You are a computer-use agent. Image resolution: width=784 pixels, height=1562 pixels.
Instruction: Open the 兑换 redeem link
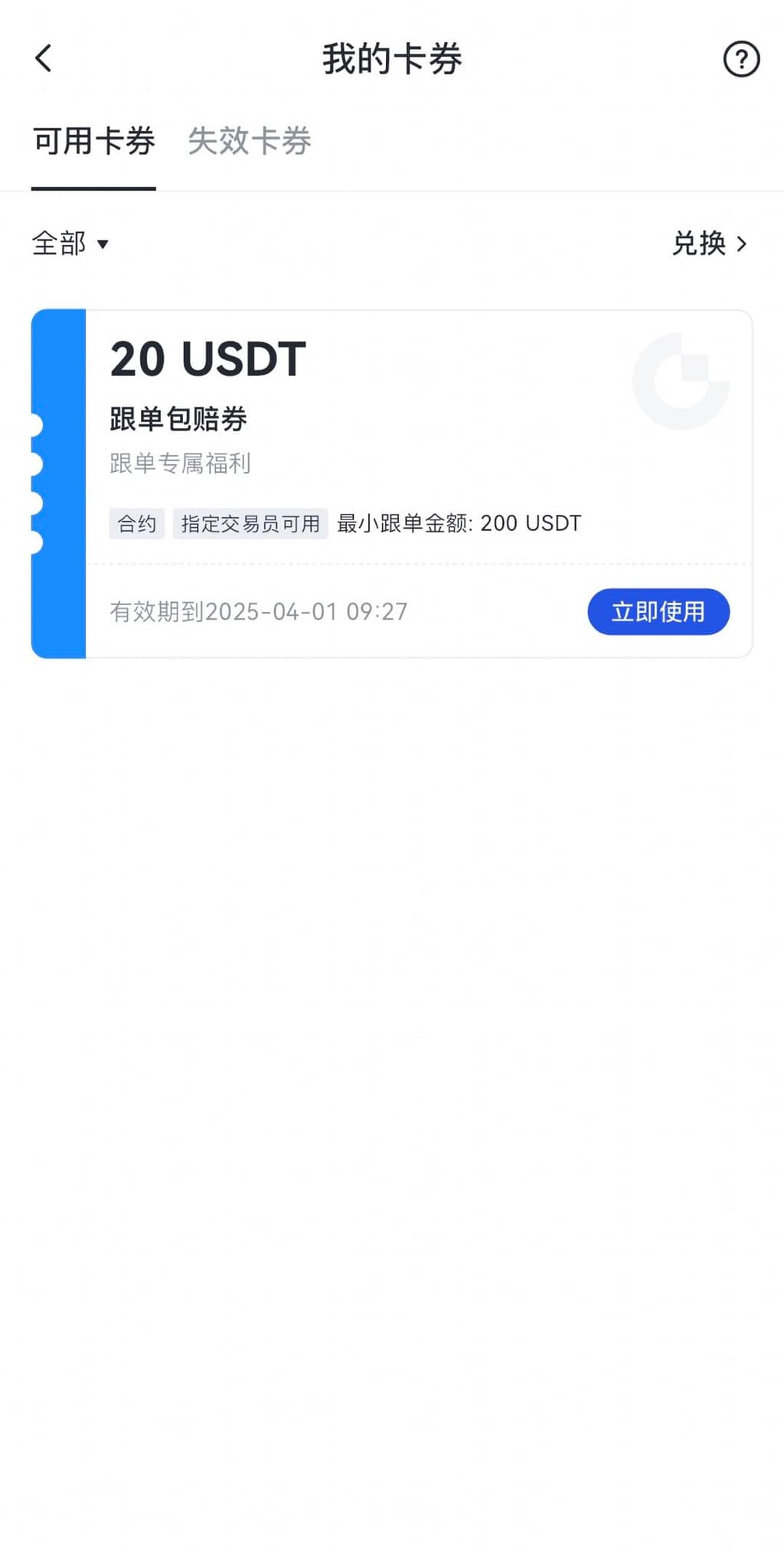pos(709,244)
